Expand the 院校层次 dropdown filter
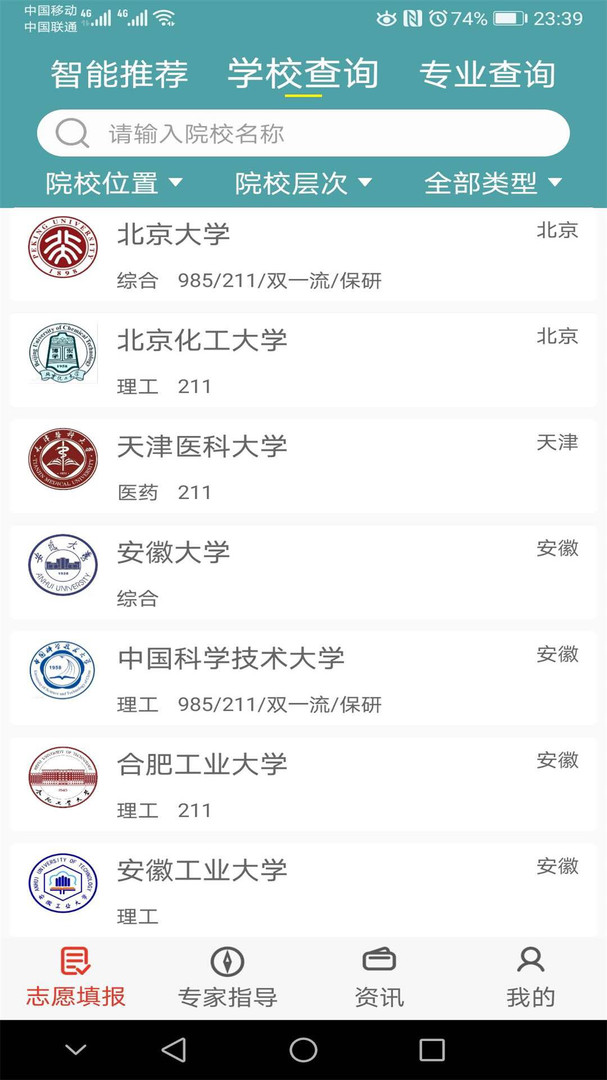 (x=303, y=183)
